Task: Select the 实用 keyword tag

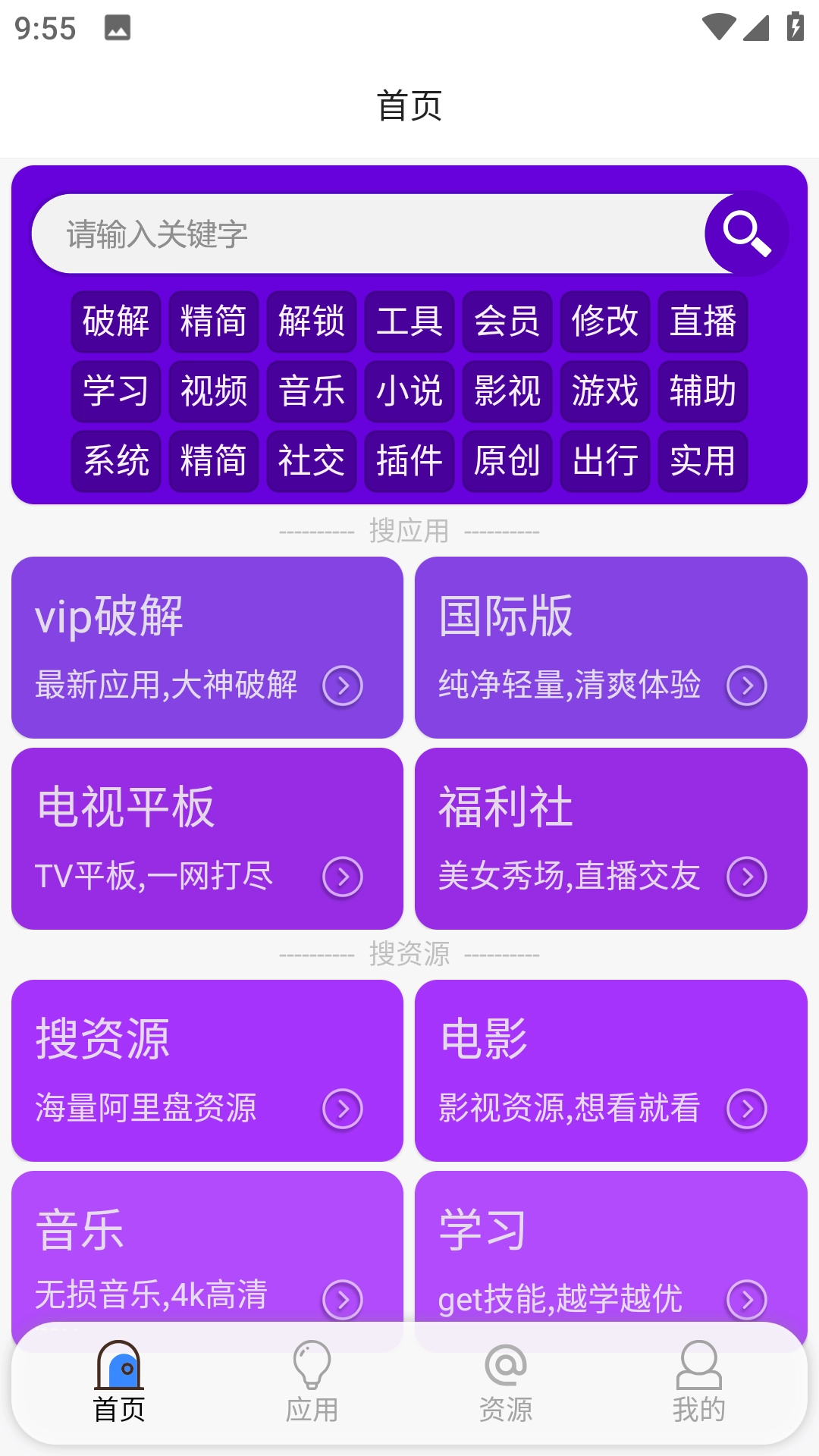Action: [702, 461]
